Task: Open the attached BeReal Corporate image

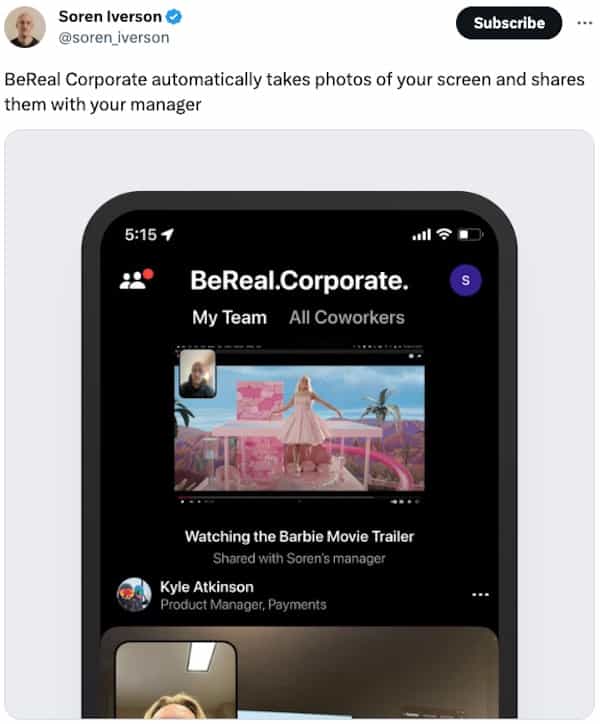Action: 300,430
